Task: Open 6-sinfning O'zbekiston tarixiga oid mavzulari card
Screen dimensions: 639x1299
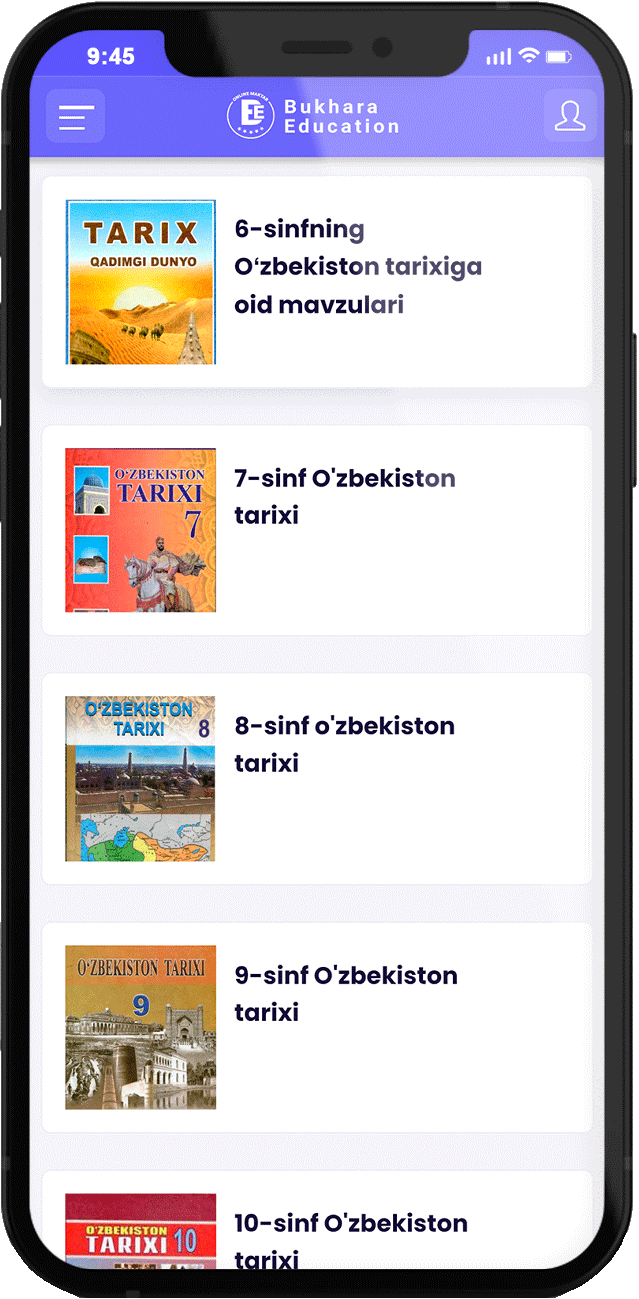Action: (x=316, y=282)
